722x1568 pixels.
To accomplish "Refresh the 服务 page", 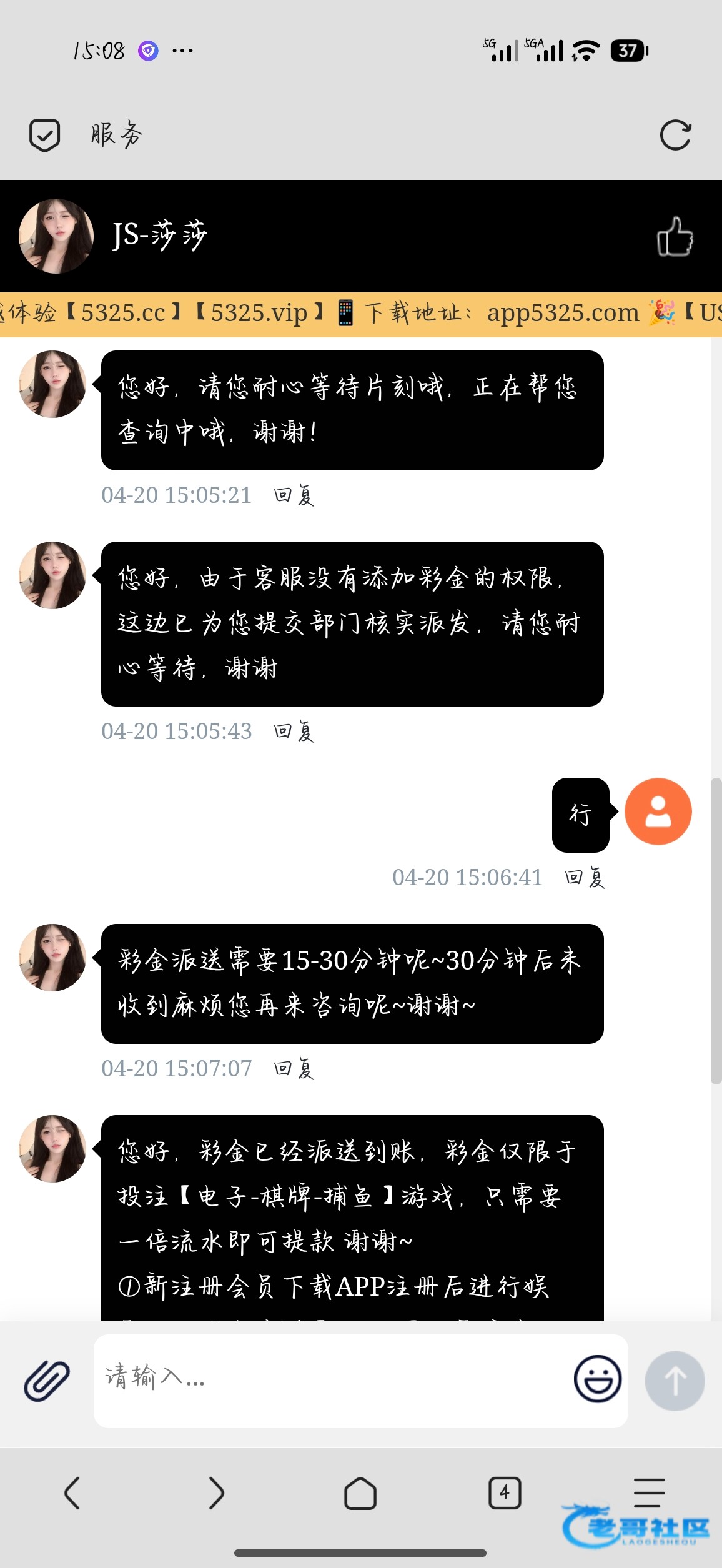I will point(675,135).
